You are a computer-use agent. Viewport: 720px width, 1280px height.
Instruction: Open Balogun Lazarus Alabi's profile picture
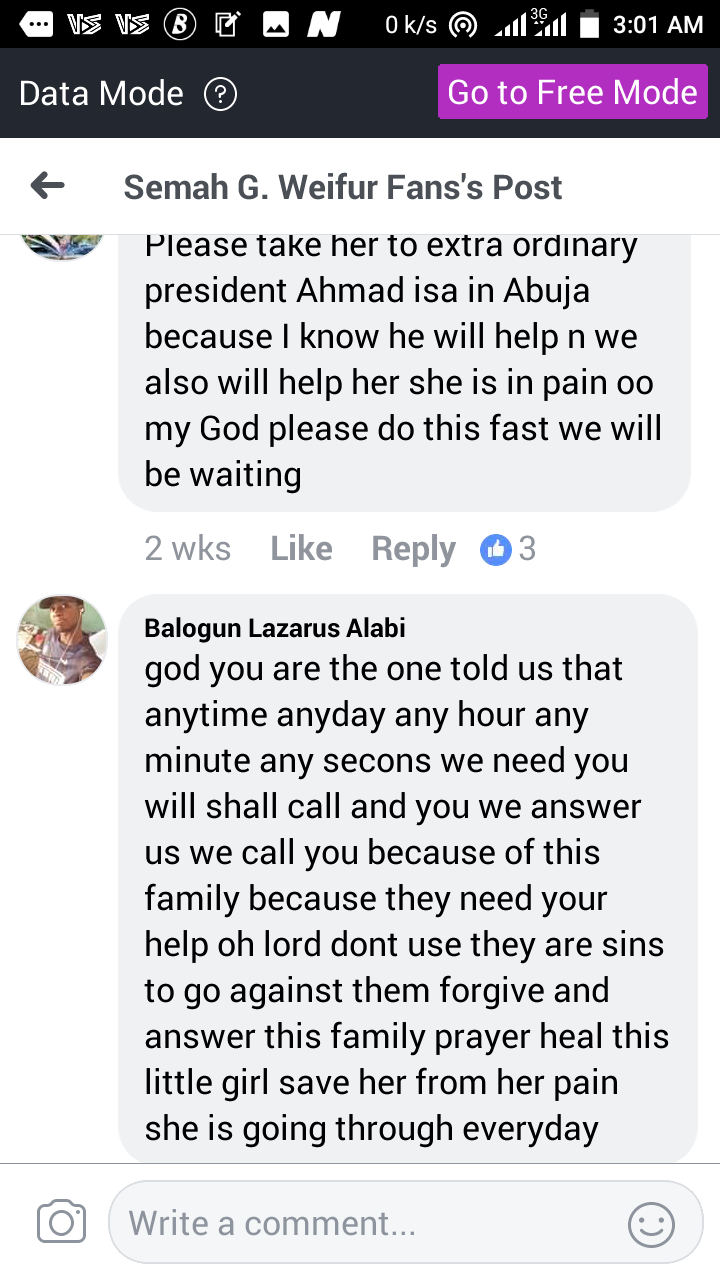click(x=62, y=640)
